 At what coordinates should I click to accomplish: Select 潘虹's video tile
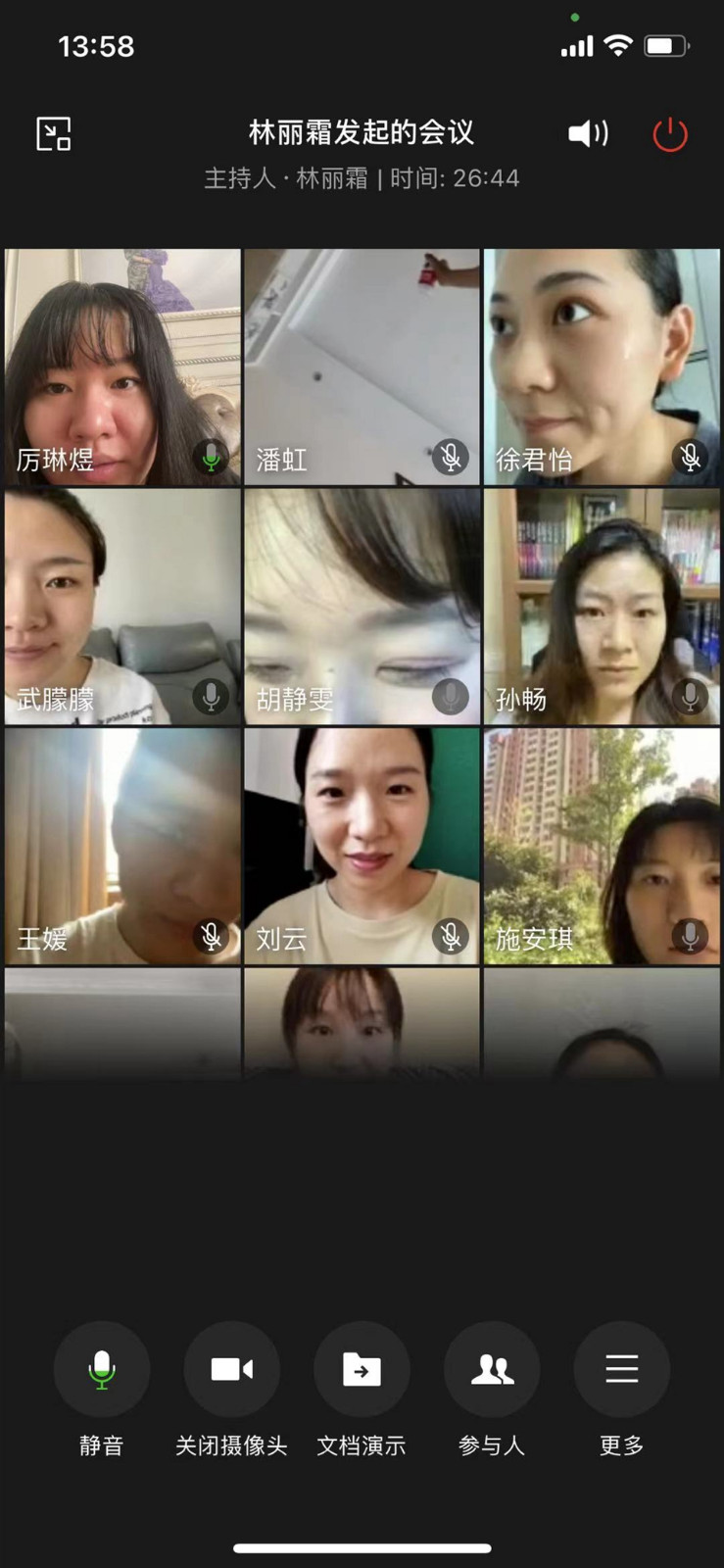362,367
